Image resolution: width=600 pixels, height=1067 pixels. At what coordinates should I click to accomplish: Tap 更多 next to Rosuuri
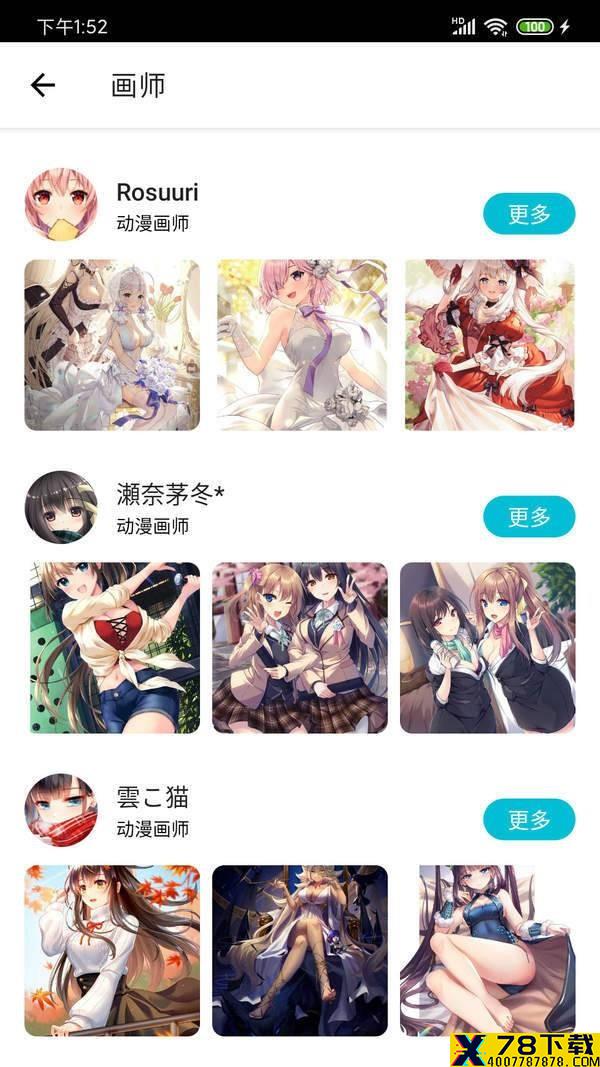click(x=529, y=214)
